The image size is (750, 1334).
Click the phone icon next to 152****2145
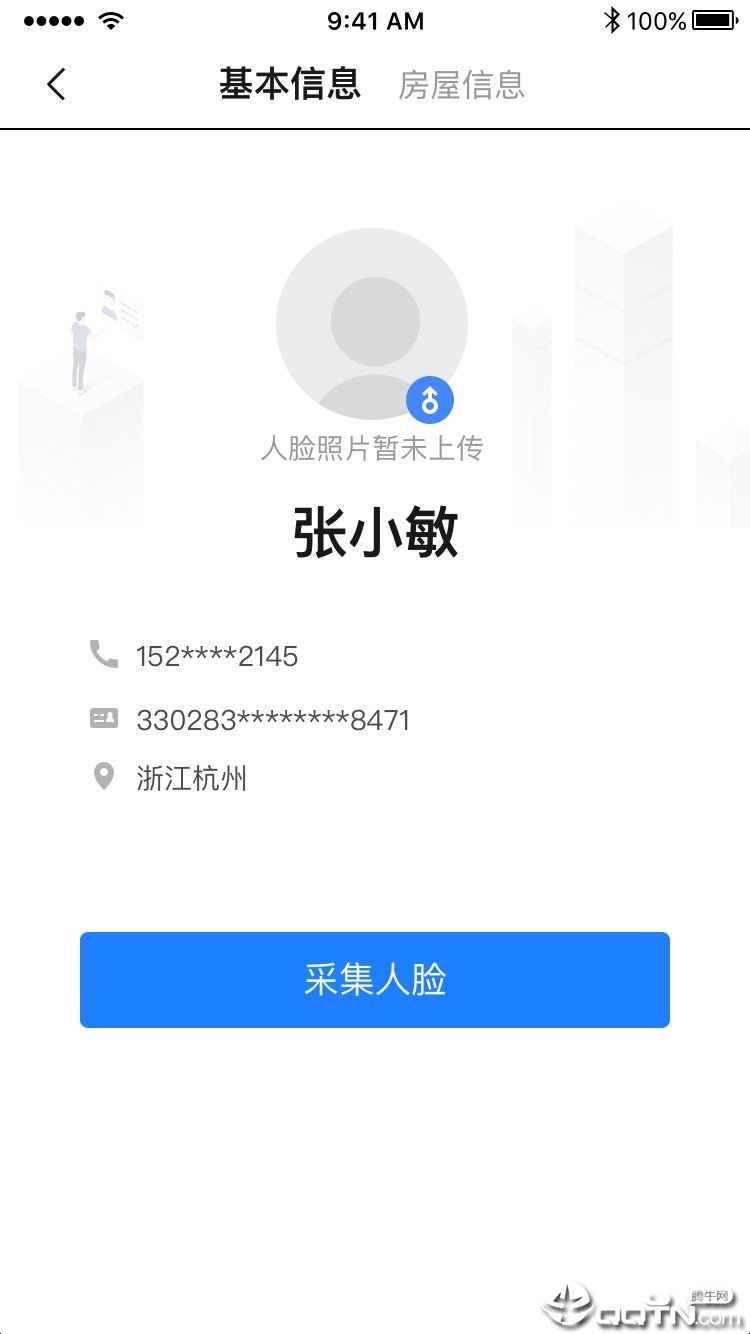click(103, 653)
